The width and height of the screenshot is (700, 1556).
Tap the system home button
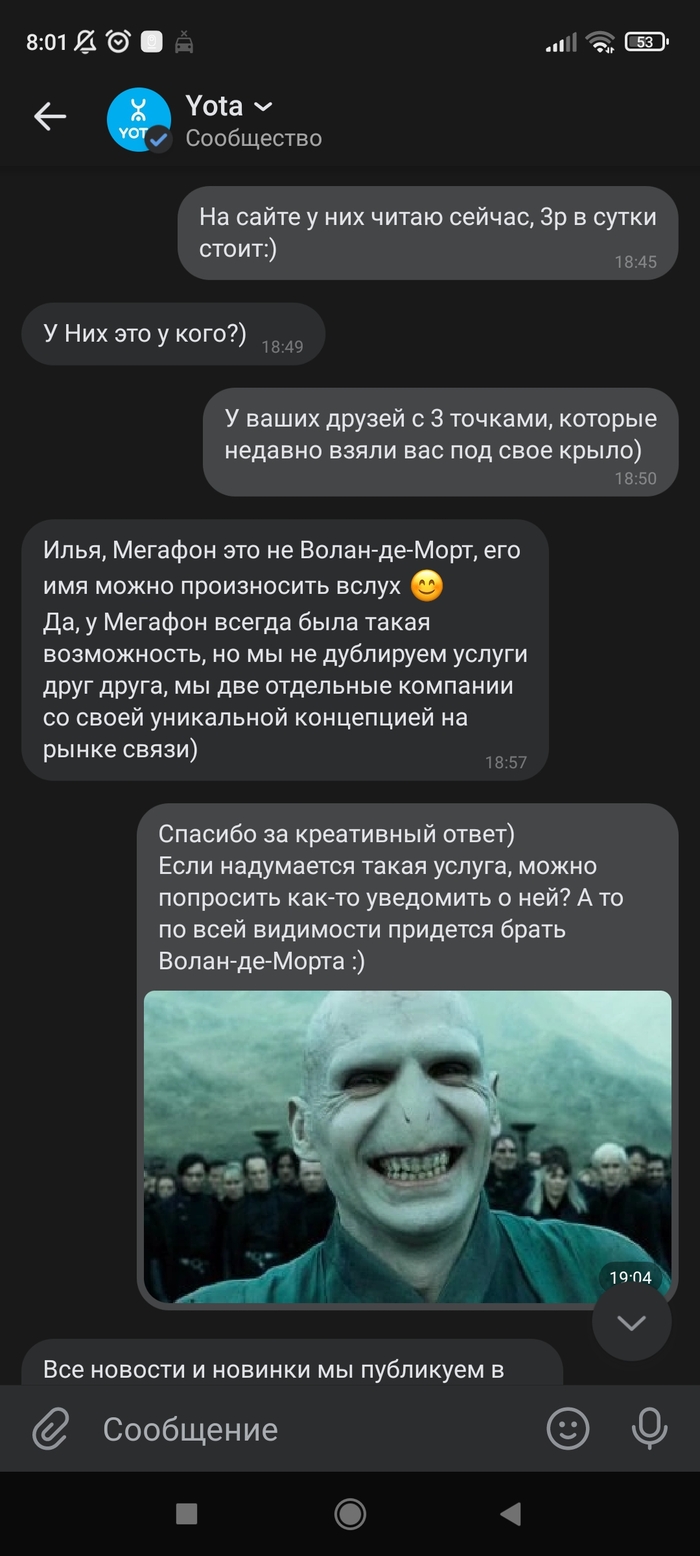(x=350, y=1514)
